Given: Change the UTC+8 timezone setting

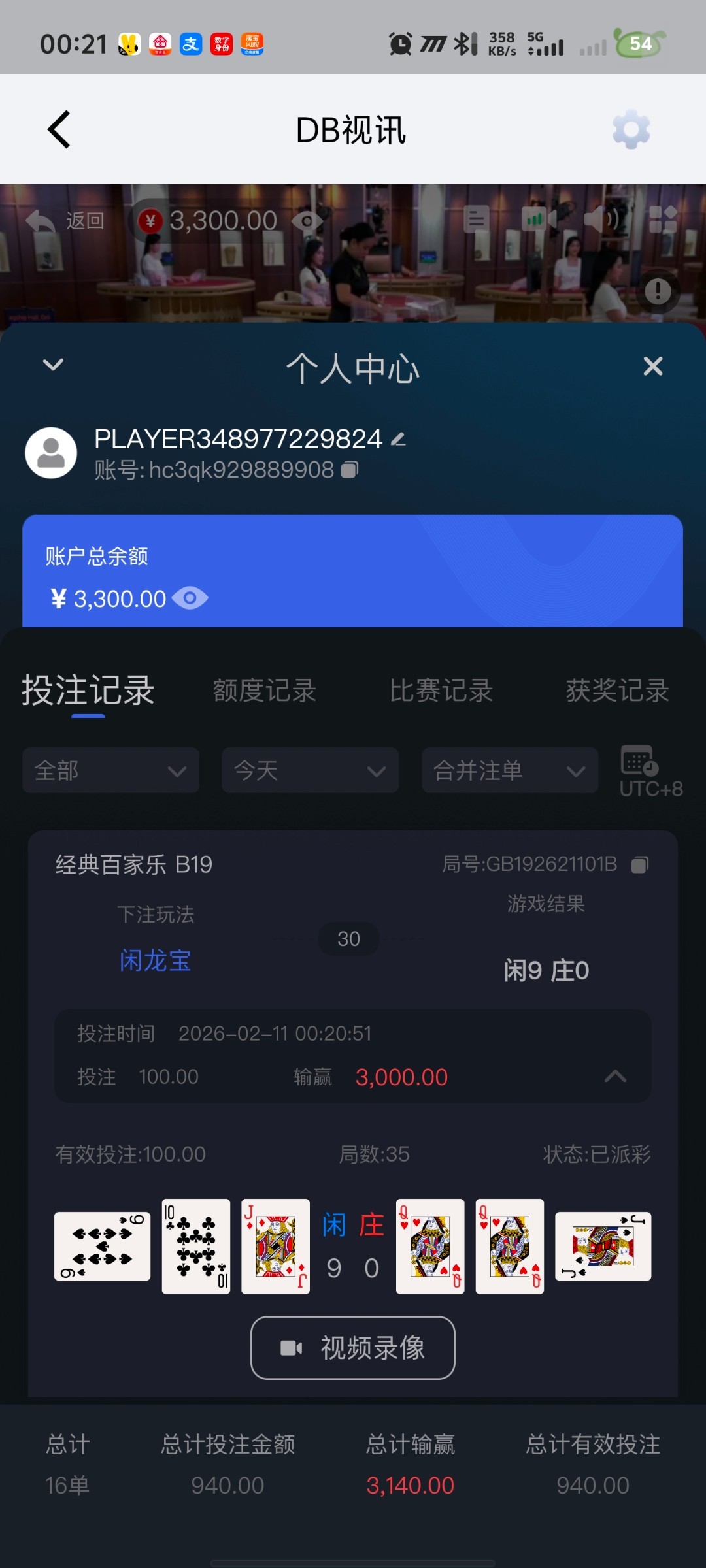Looking at the screenshot, I should 649,771.
